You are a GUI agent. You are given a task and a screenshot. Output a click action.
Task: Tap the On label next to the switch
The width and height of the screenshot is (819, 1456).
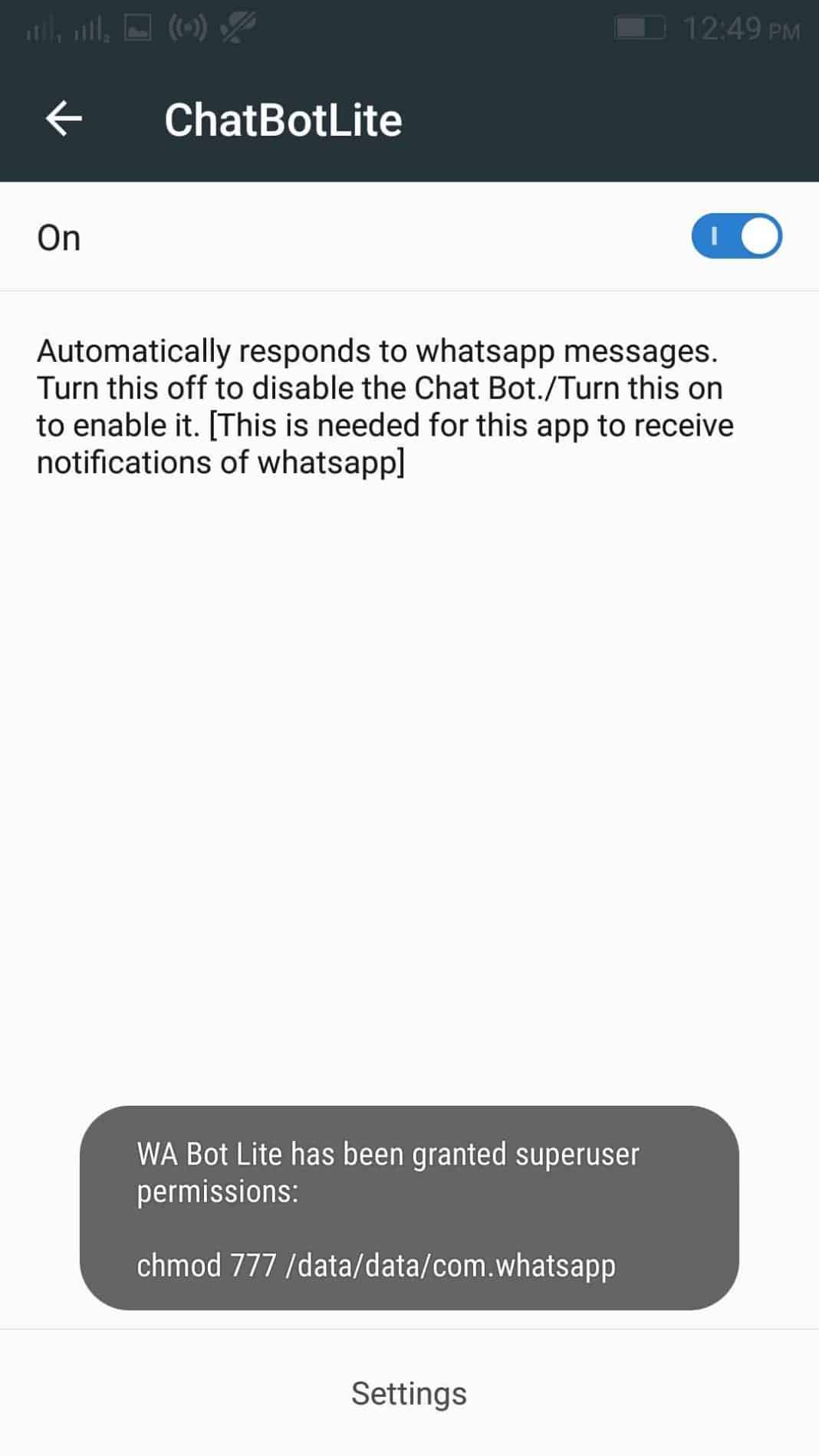point(58,237)
